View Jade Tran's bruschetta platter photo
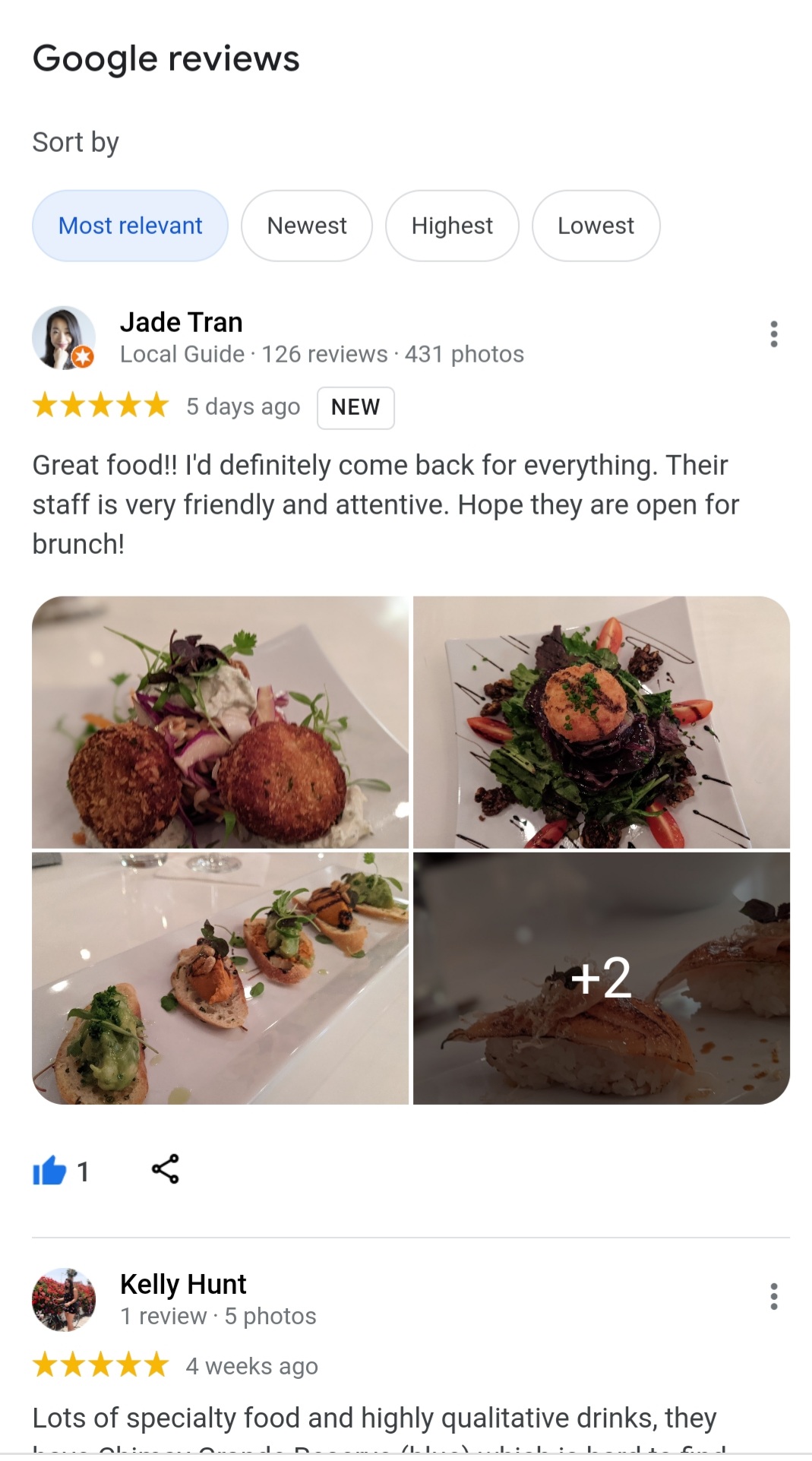 click(220, 978)
